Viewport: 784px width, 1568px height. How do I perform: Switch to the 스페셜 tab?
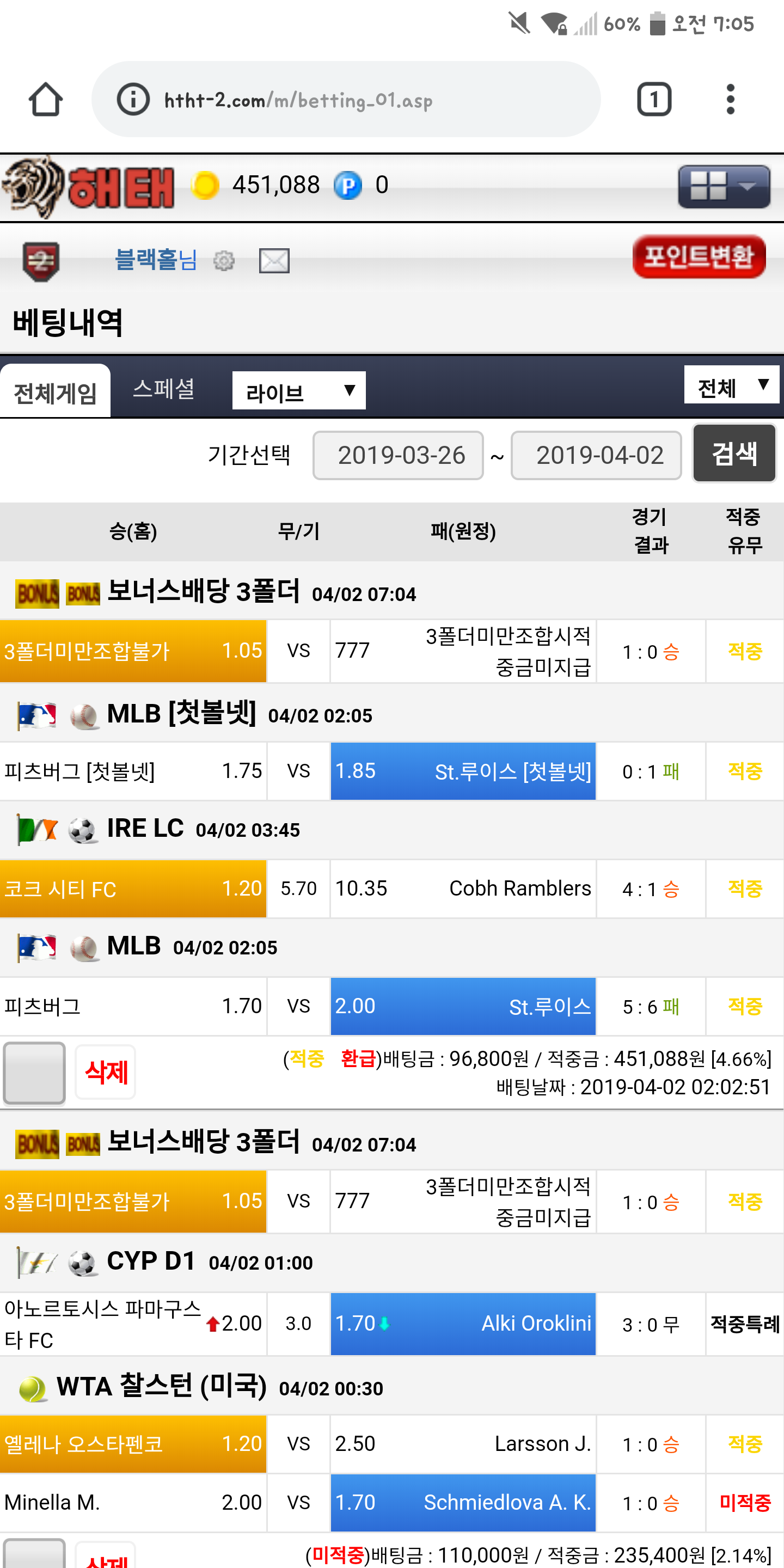point(164,389)
